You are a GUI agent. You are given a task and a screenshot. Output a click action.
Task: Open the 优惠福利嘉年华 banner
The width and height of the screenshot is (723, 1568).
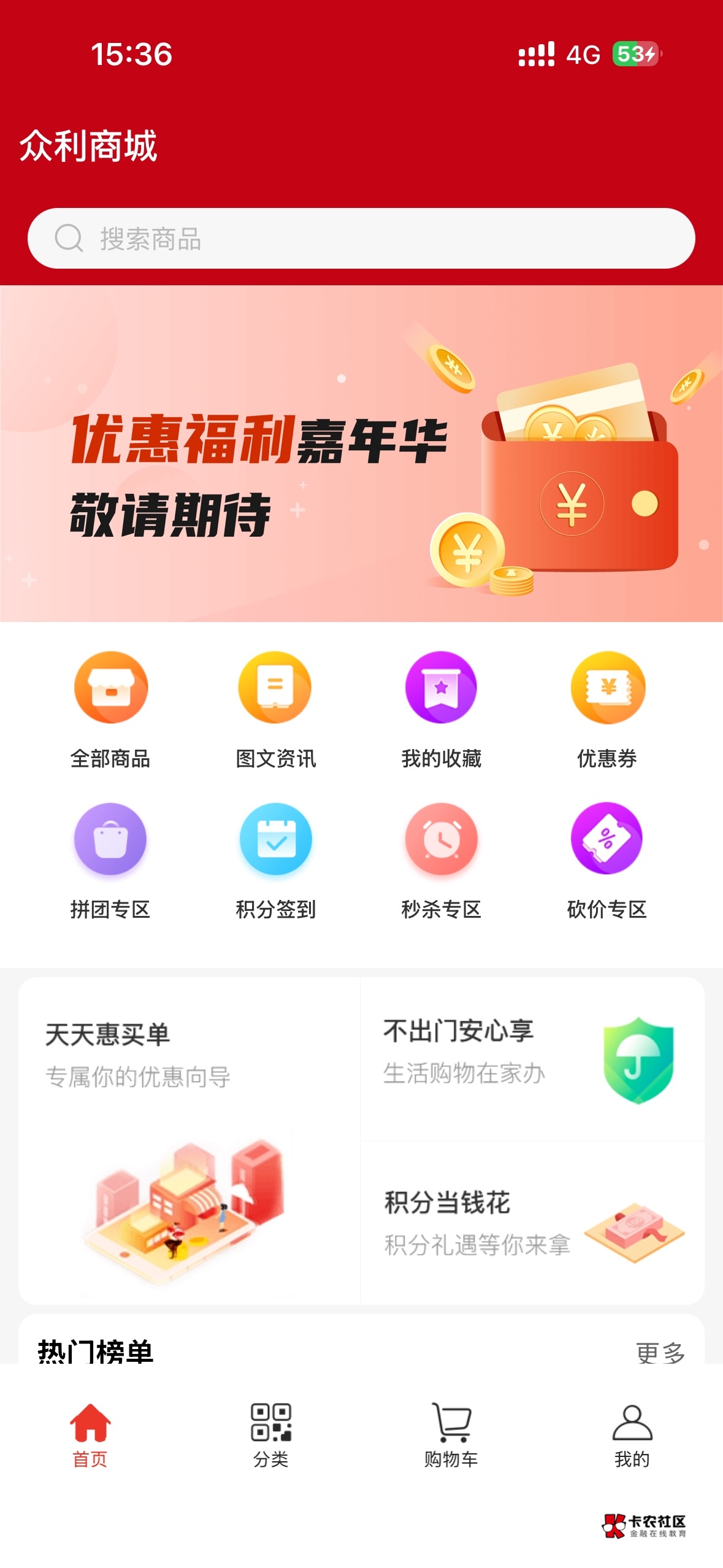click(361, 454)
